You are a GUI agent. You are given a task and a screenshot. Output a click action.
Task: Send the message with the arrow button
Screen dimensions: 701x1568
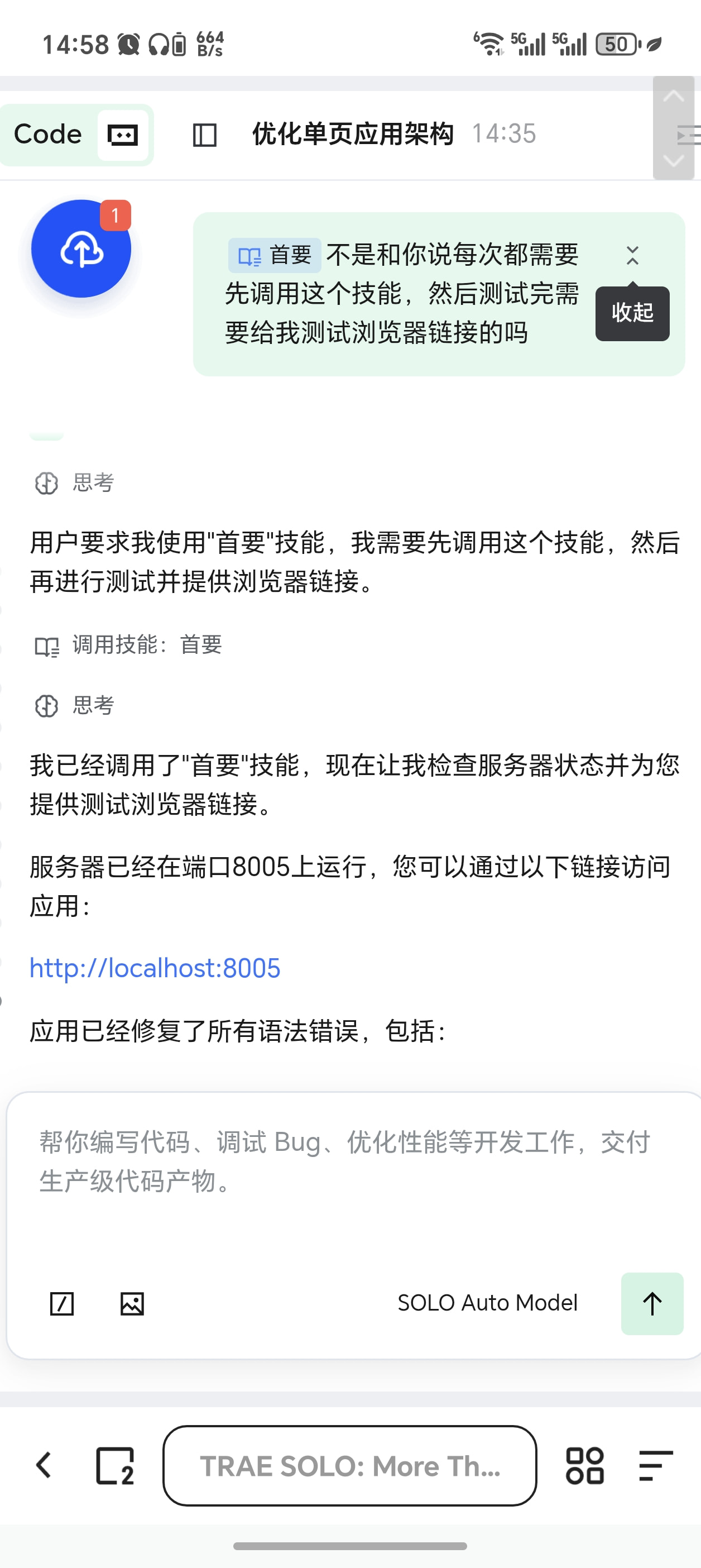[652, 1304]
